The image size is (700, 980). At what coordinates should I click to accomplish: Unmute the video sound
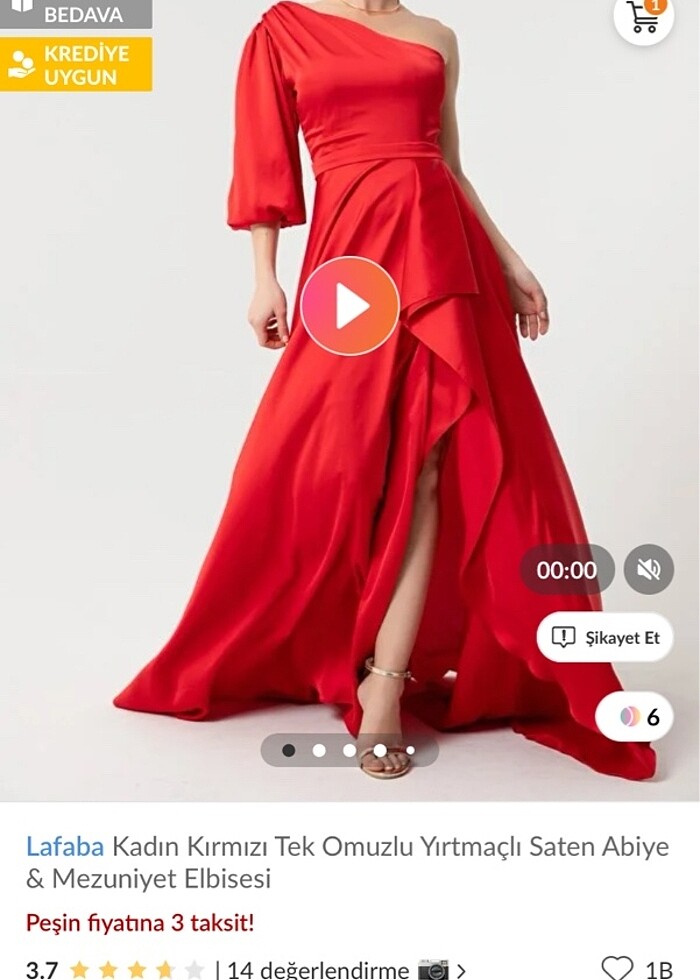pyautogui.click(x=649, y=570)
